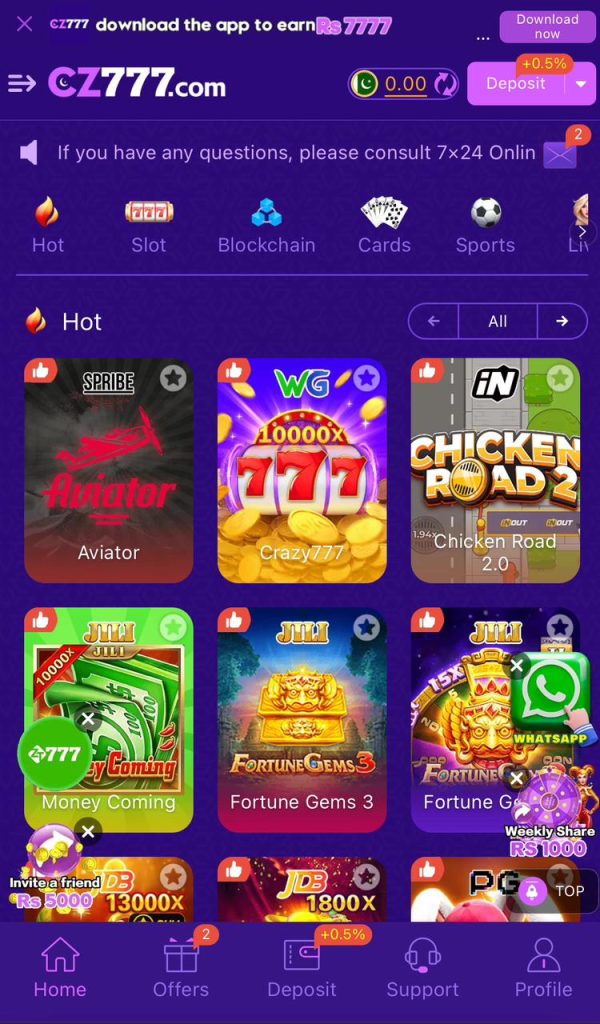Select the Sports category
Image resolution: width=600 pixels, height=1024 pixels.
pyautogui.click(x=485, y=226)
